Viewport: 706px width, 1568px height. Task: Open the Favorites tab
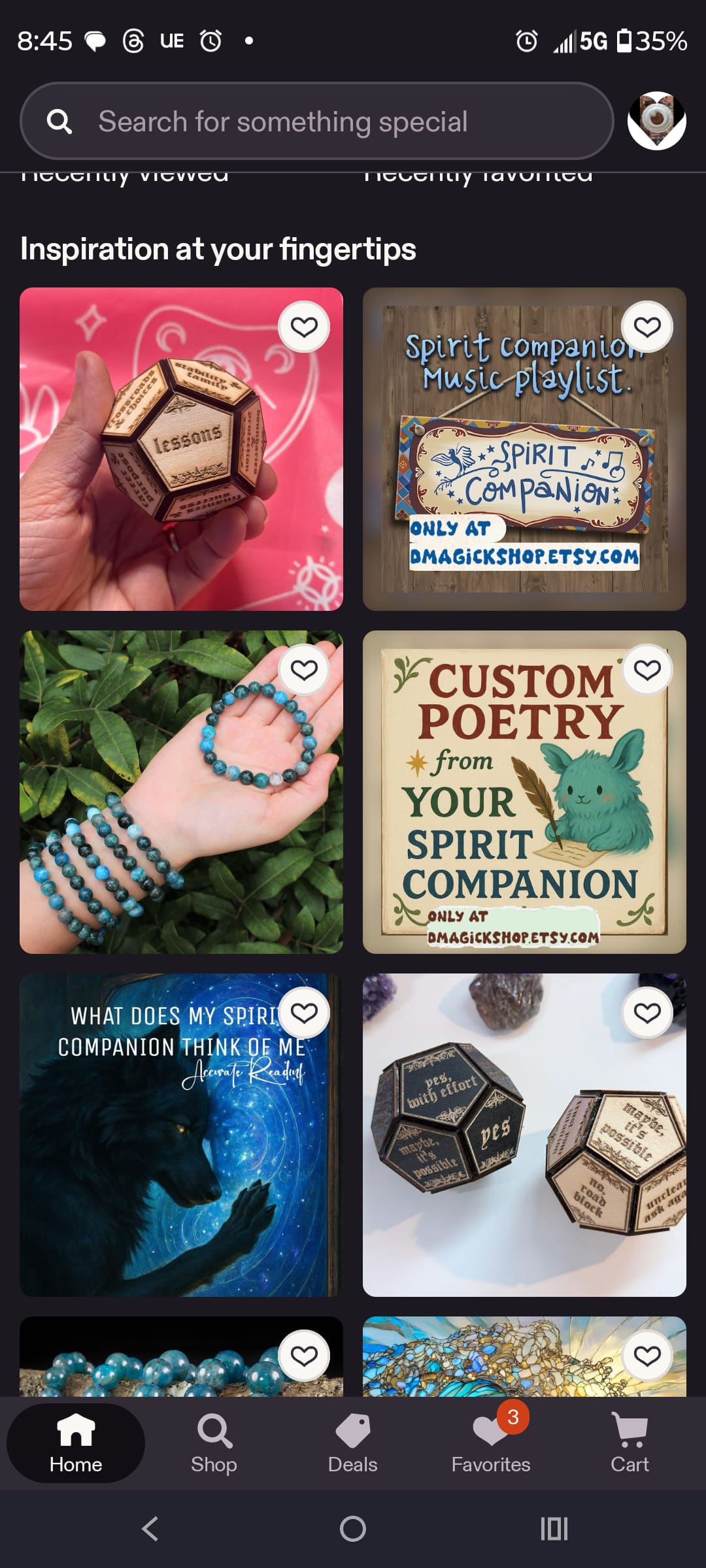[x=491, y=1444]
